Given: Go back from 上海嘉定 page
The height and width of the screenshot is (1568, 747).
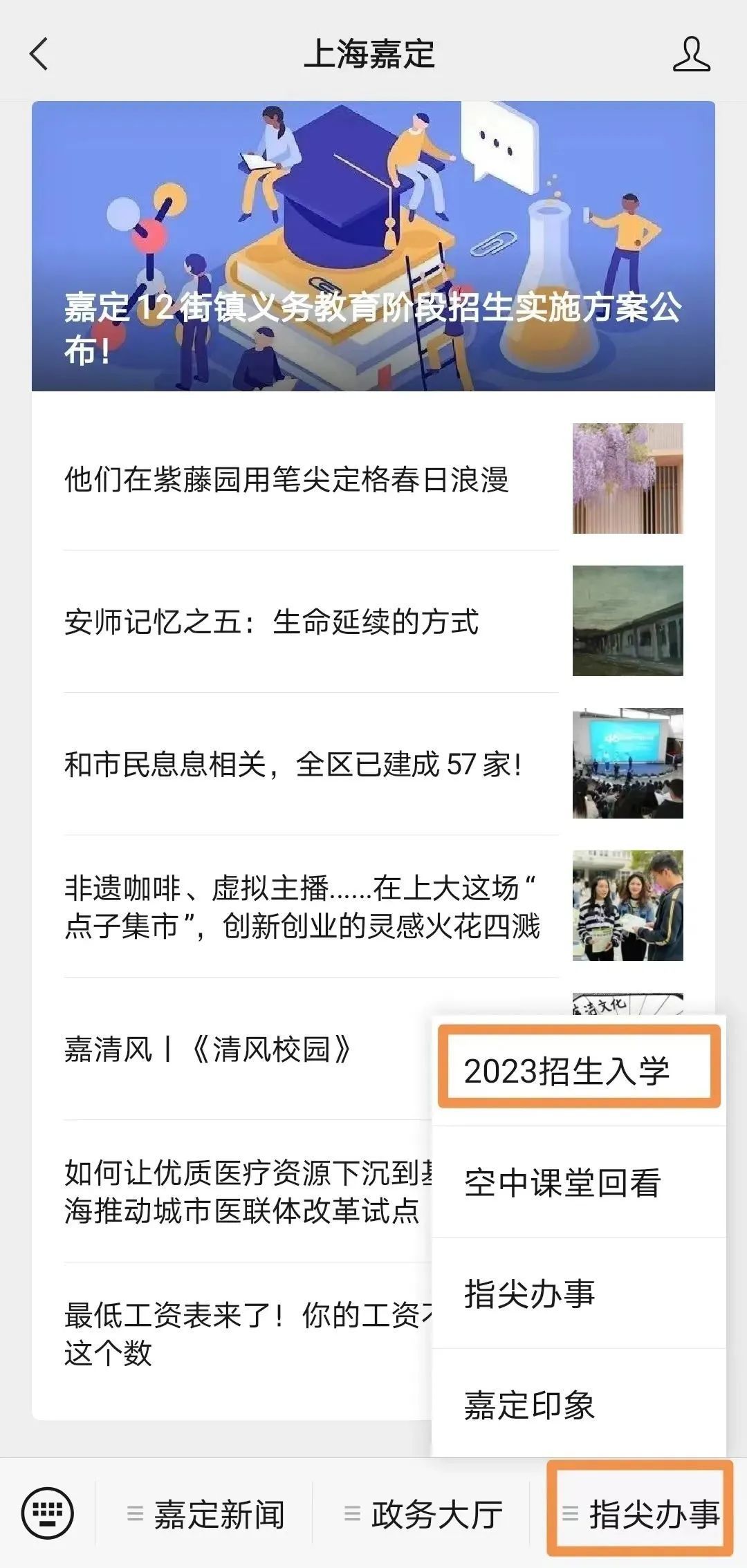Looking at the screenshot, I should coord(39,54).
